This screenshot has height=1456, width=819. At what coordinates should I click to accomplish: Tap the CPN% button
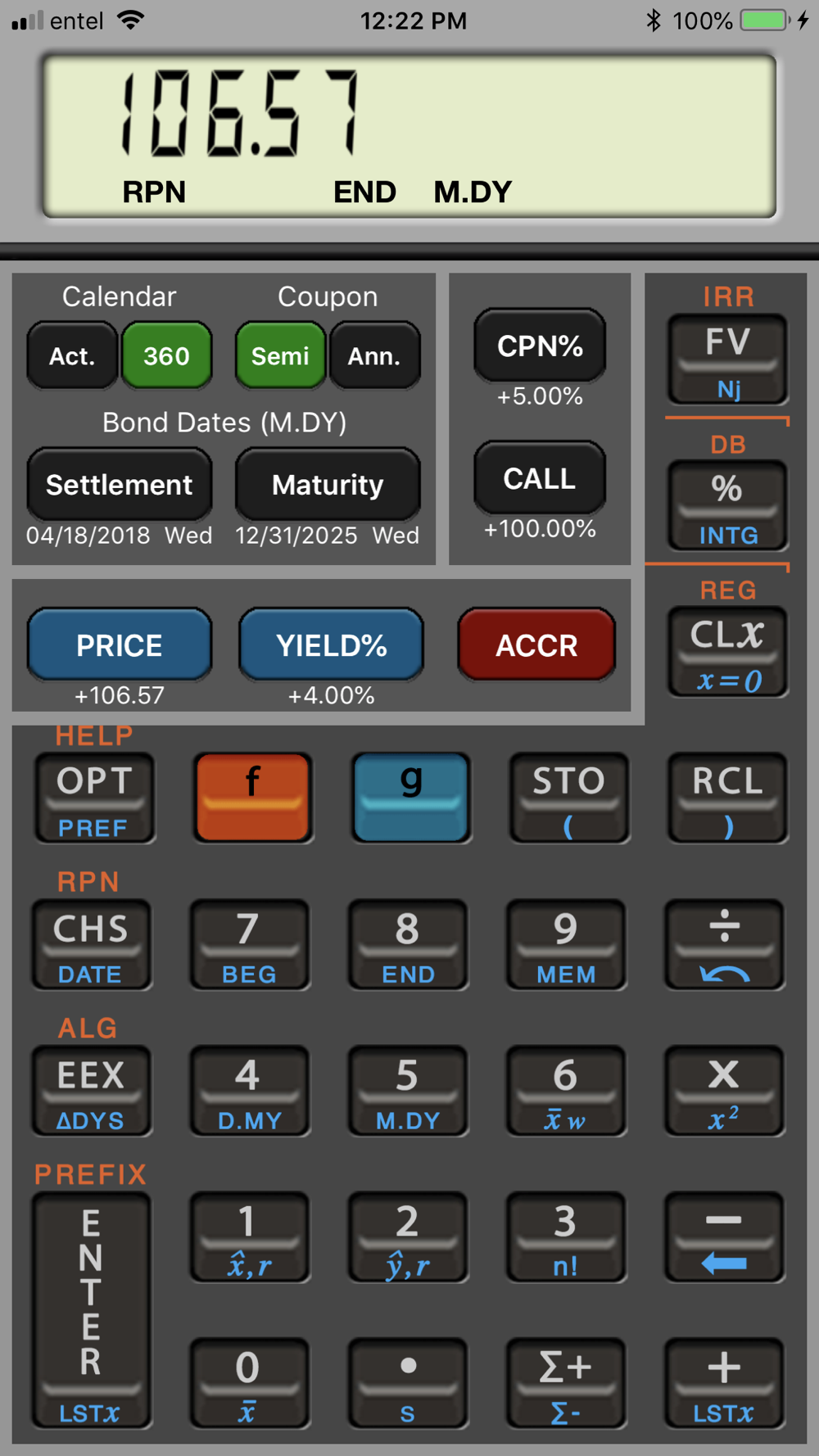[x=540, y=346]
